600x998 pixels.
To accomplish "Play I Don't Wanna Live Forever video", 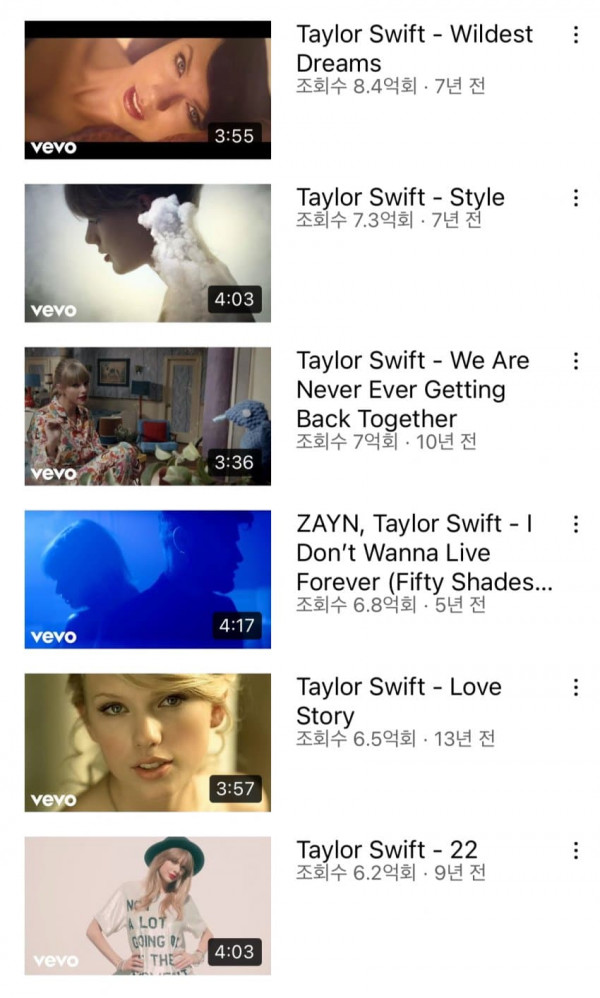I will 148,579.
